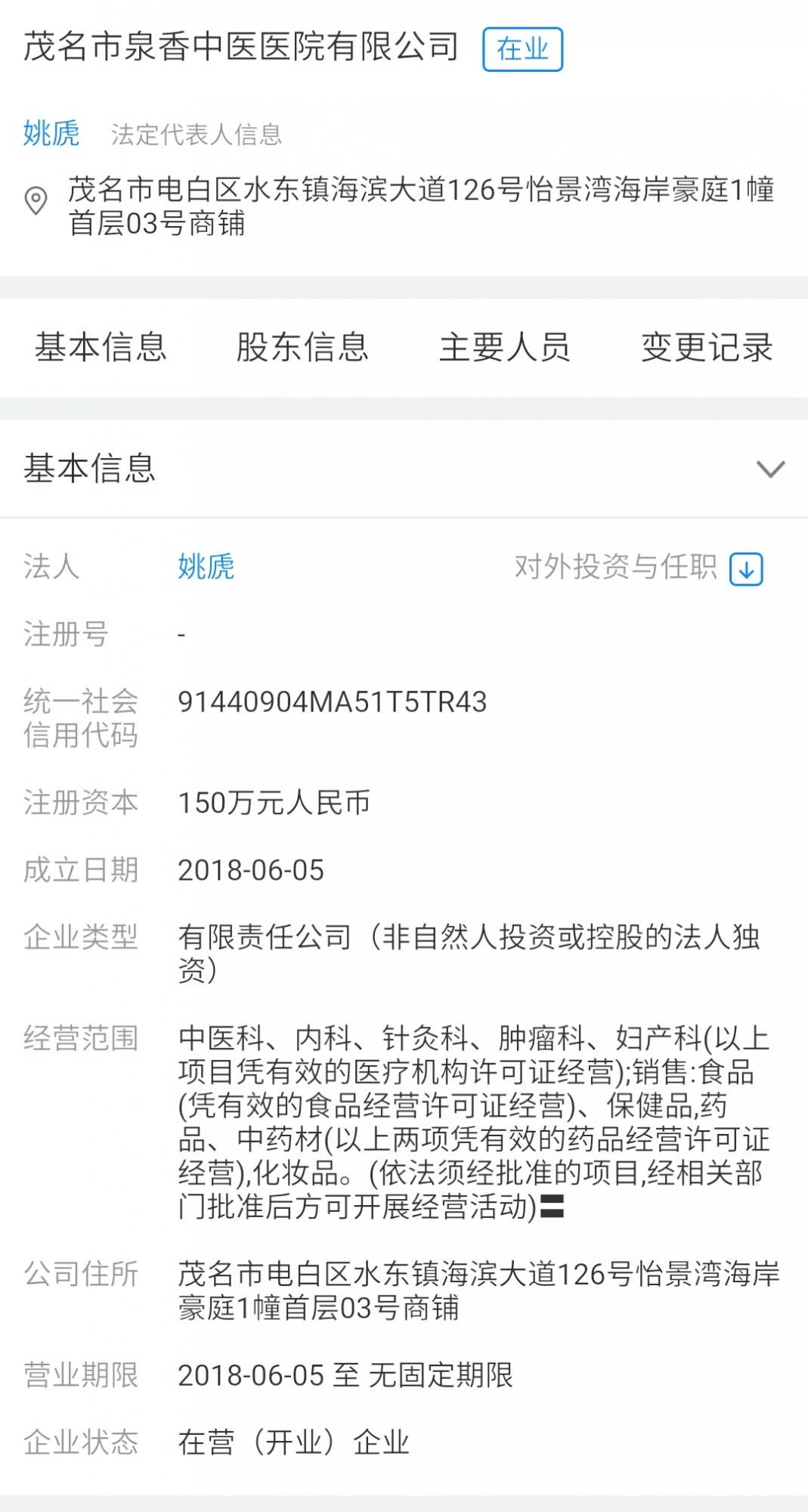Switch to the 变更记录 tab
The width and height of the screenshot is (808, 1512).
tap(707, 348)
